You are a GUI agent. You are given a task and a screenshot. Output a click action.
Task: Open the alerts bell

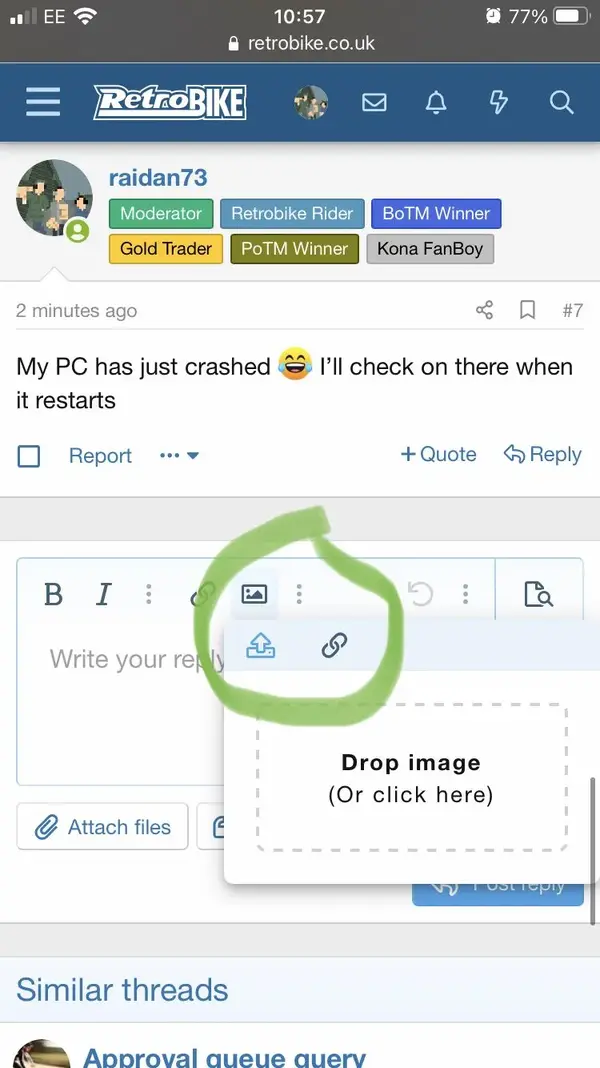pos(437,102)
